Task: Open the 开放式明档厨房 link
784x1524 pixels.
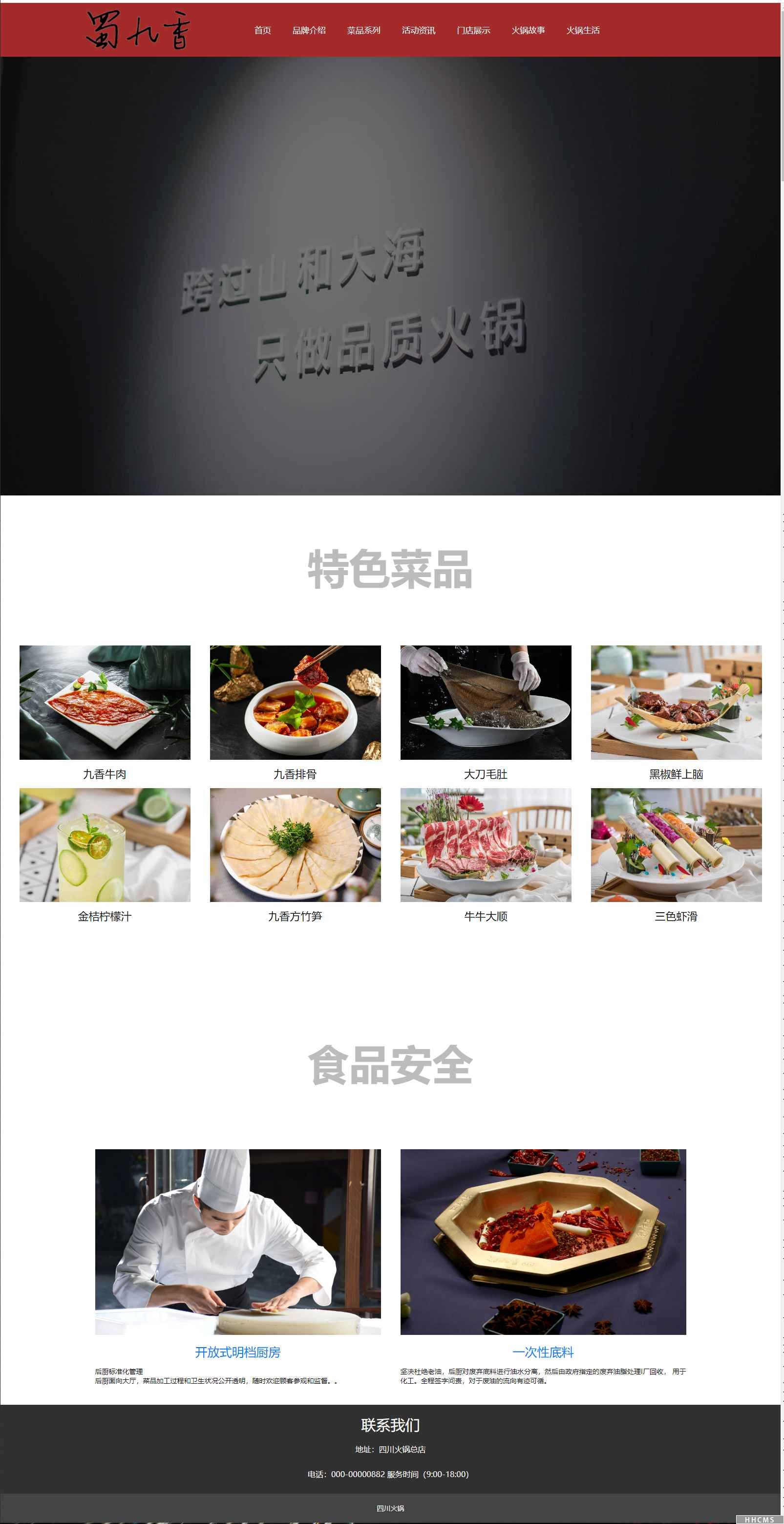Action: pos(238,1352)
